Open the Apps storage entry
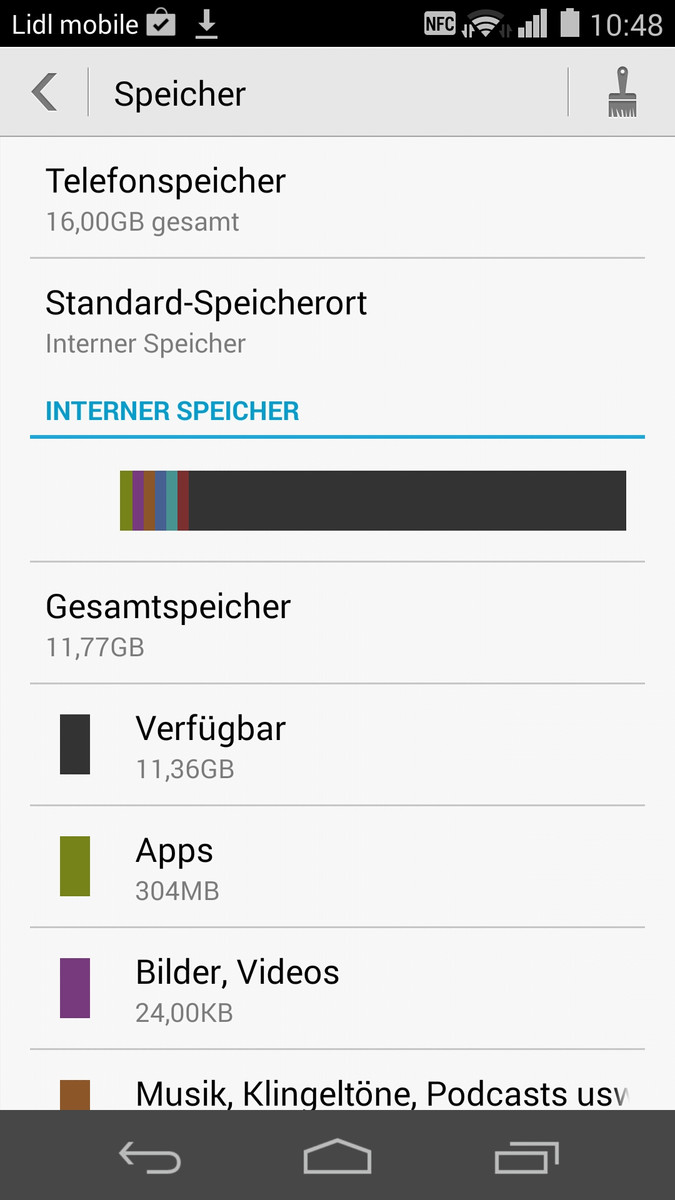Image resolution: width=675 pixels, height=1200 pixels. 337,866
